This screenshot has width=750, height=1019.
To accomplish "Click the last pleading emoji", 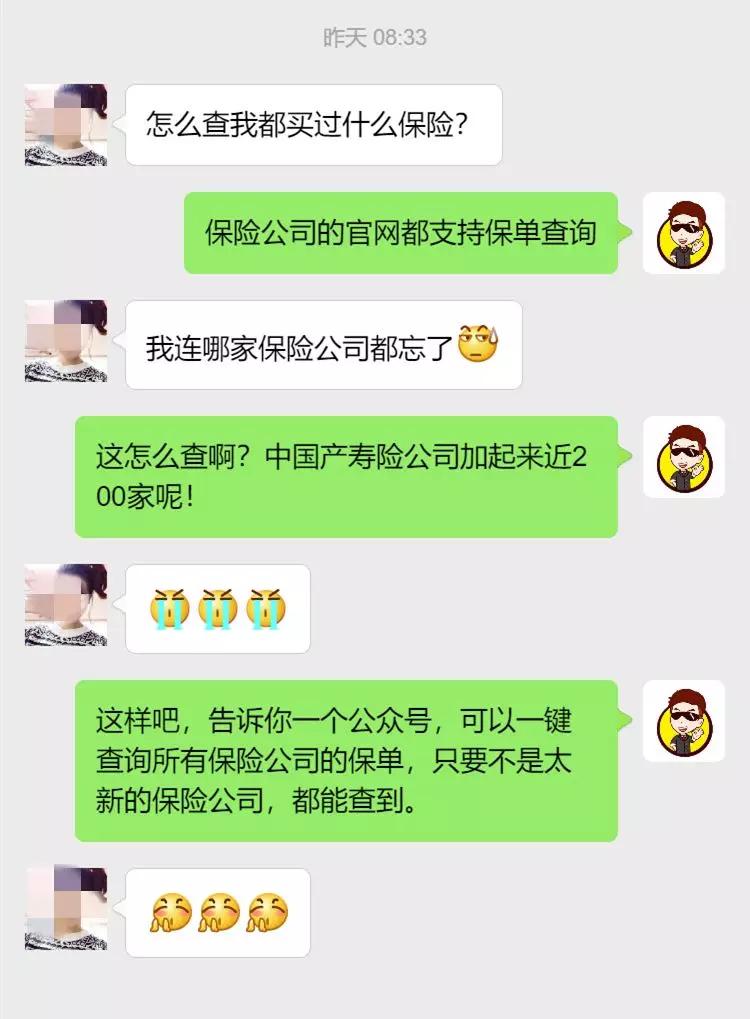I will (268, 910).
